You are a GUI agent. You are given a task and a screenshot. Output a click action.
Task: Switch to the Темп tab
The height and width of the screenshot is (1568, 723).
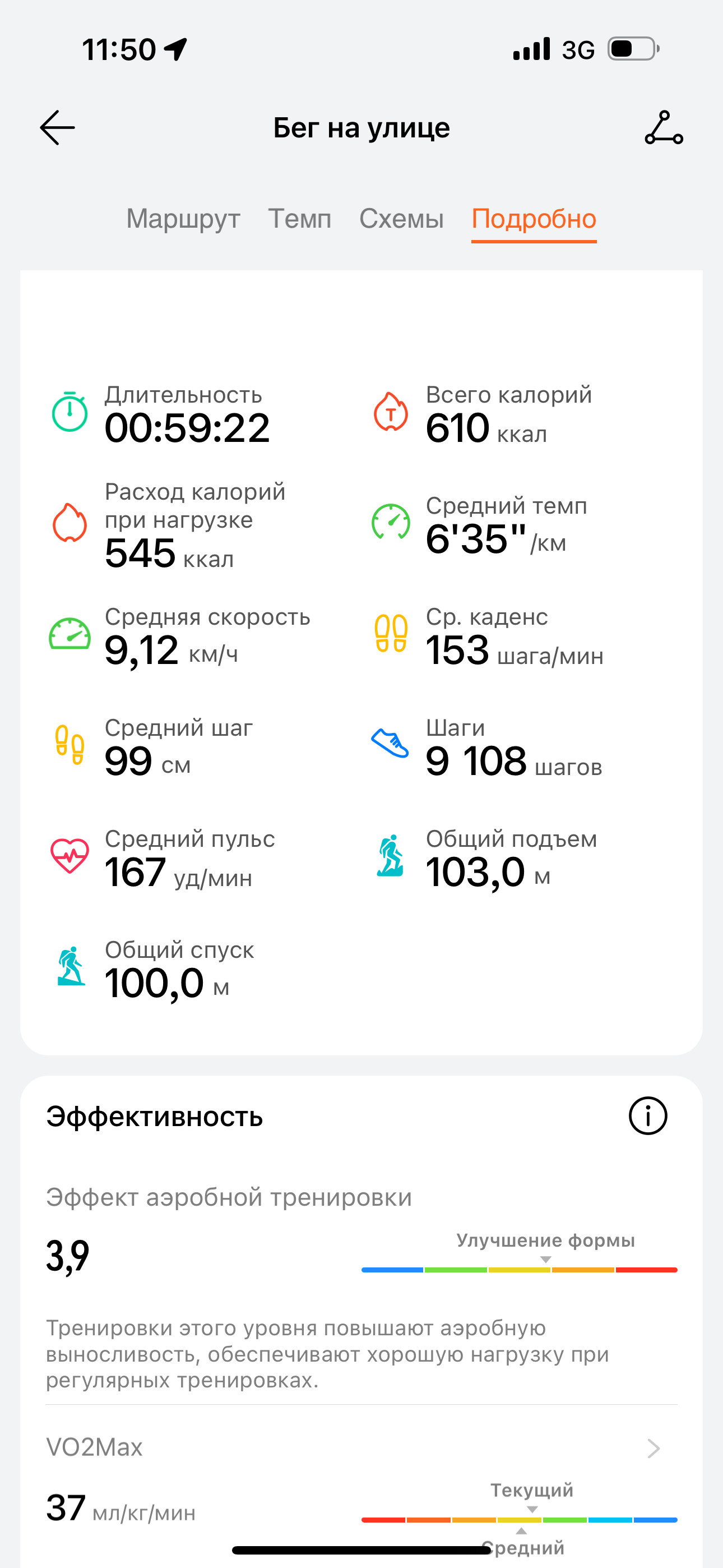300,219
